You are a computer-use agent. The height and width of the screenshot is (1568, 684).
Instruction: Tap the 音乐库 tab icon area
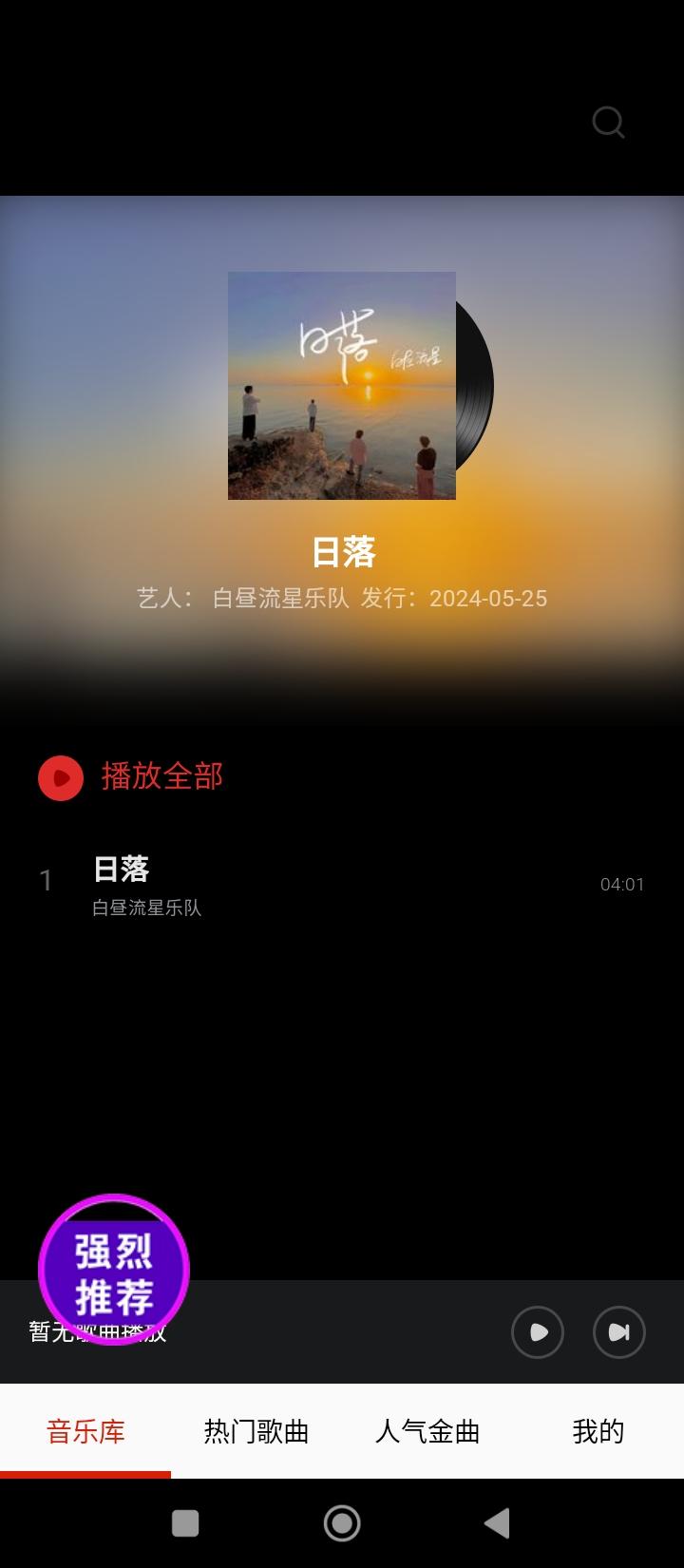(85, 1430)
